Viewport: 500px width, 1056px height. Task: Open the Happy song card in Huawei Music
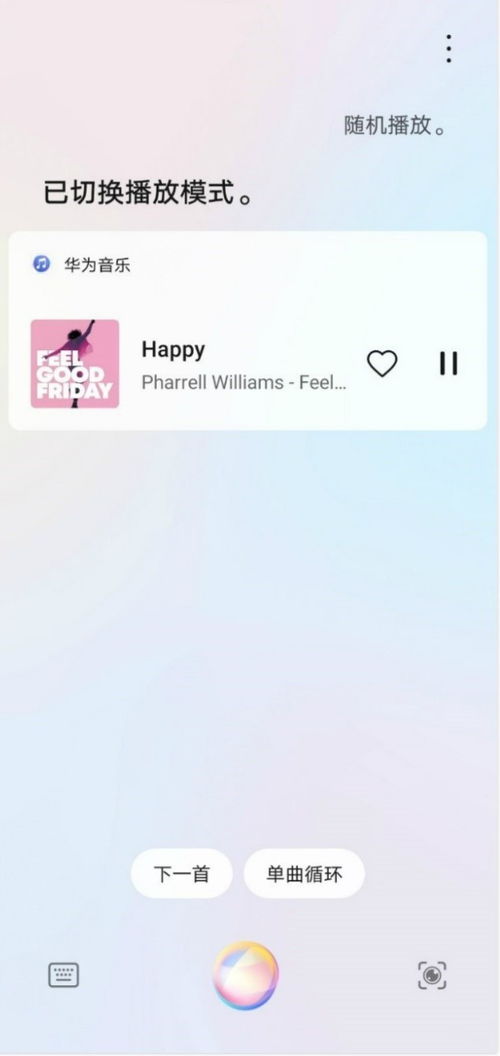click(x=247, y=330)
